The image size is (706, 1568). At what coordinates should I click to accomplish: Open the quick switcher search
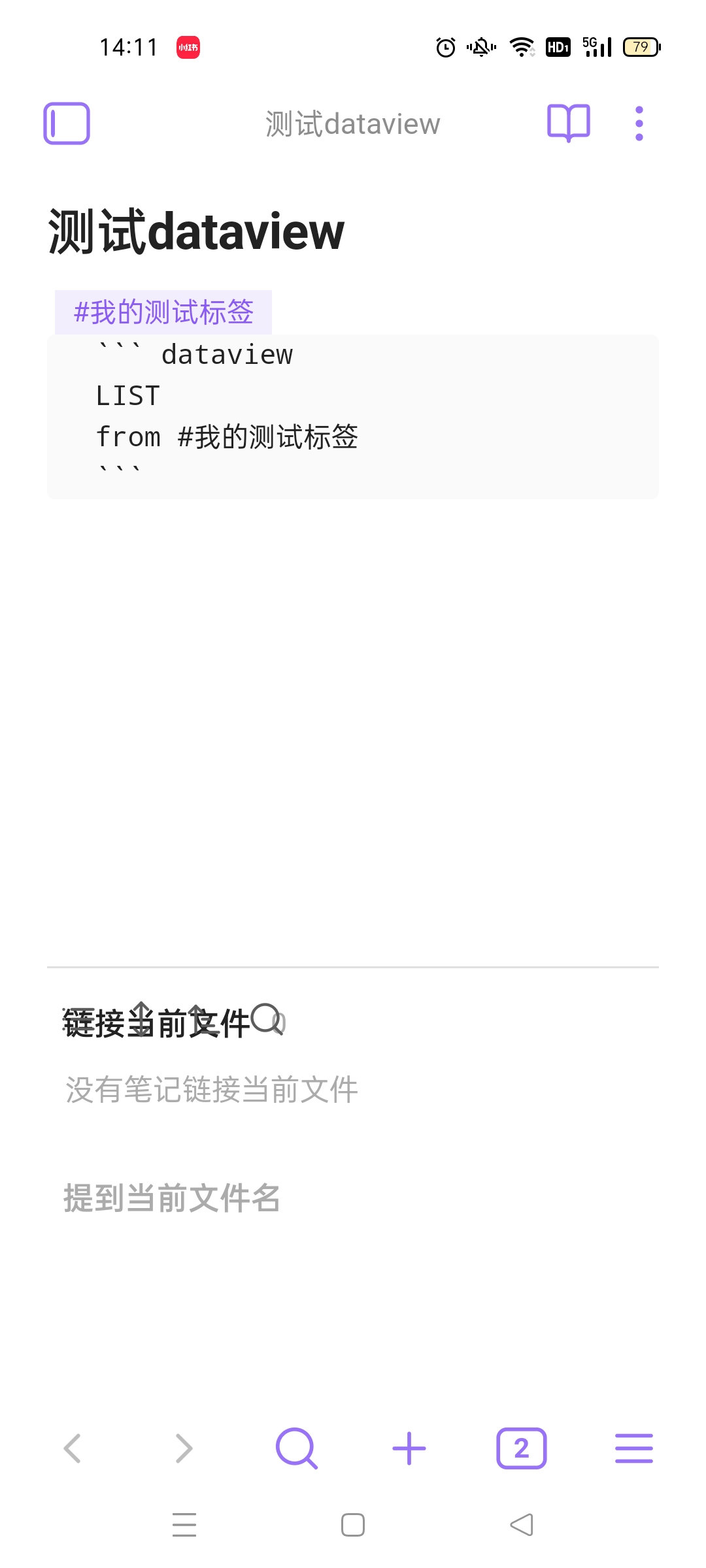[297, 1448]
